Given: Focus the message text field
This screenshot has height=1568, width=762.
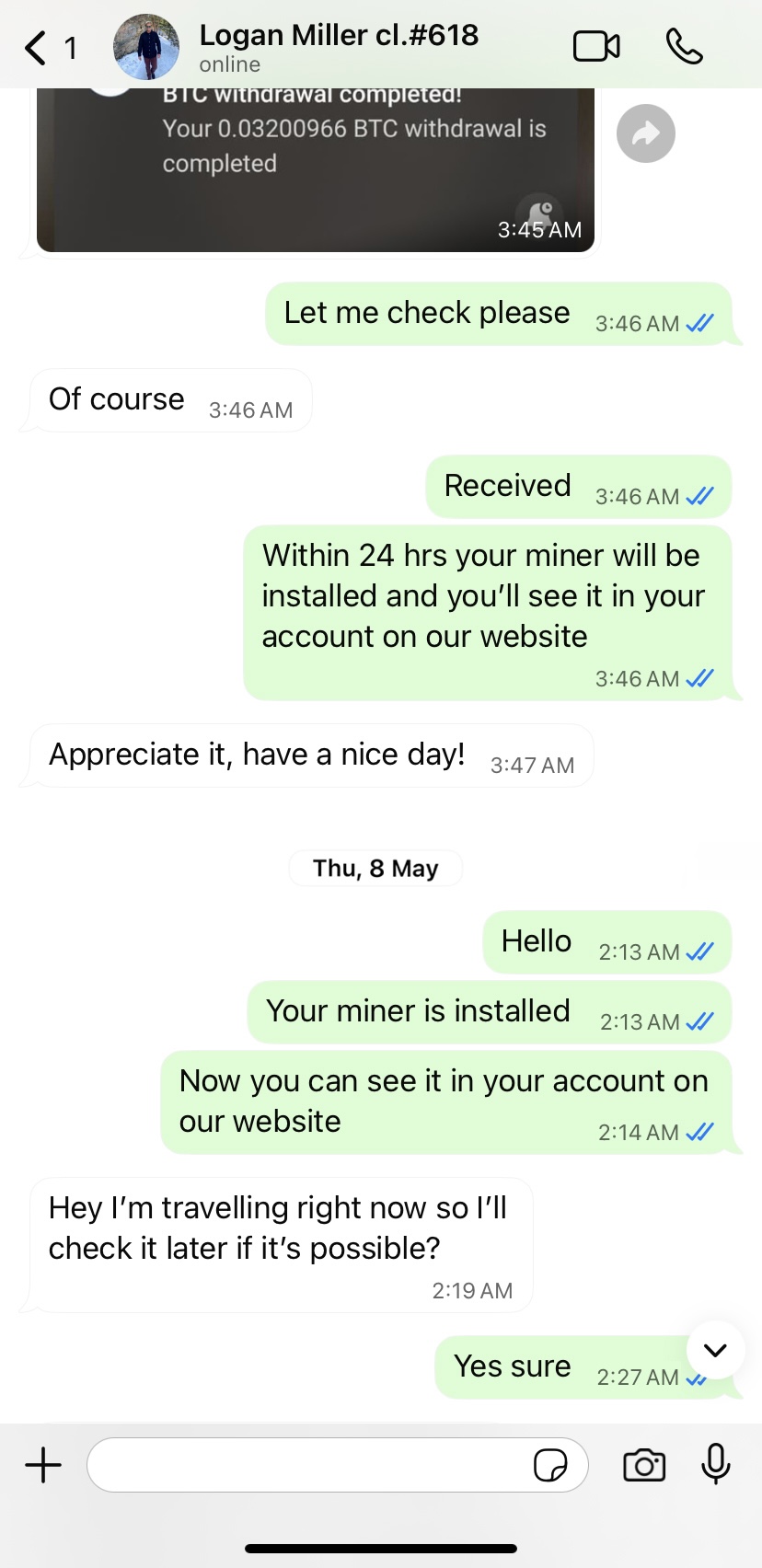Looking at the screenshot, I should click(x=304, y=1464).
